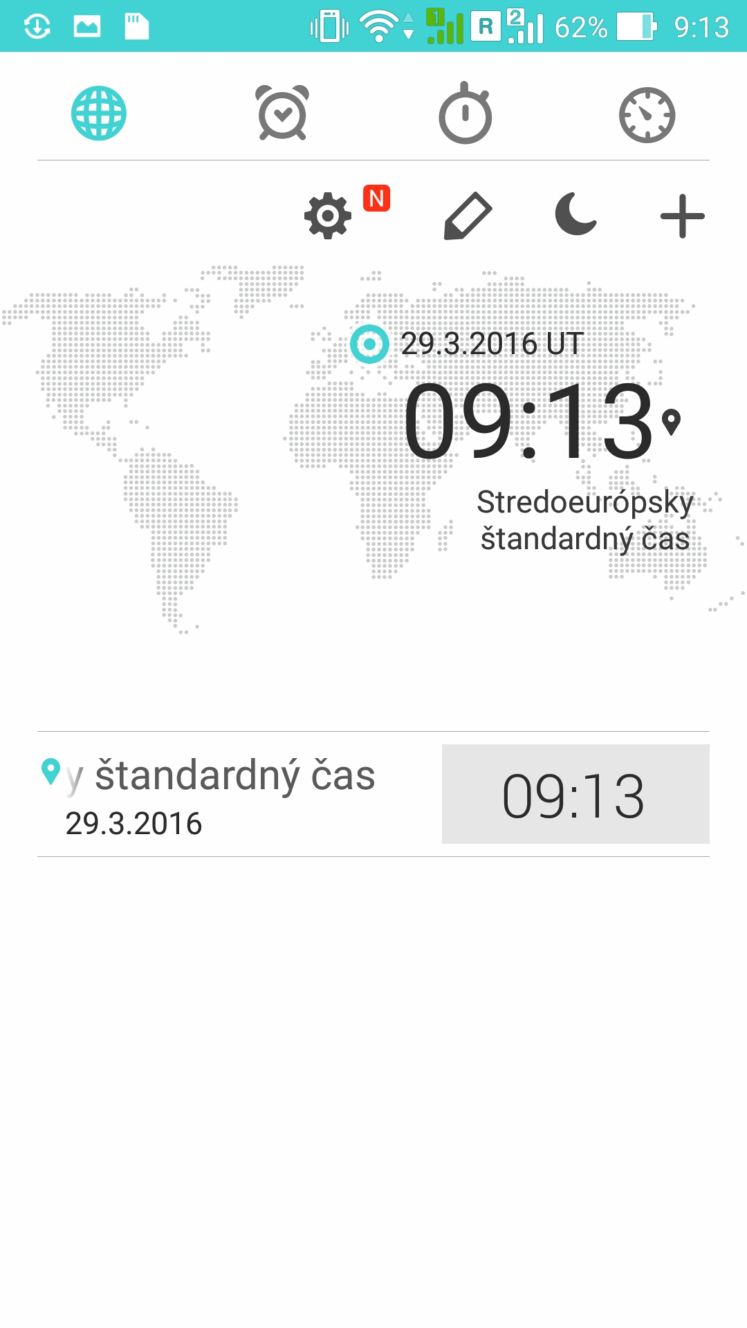Image resolution: width=747 pixels, height=1328 pixels.
Task: Edit the city list with pencil icon
Action: click(468, 216)
